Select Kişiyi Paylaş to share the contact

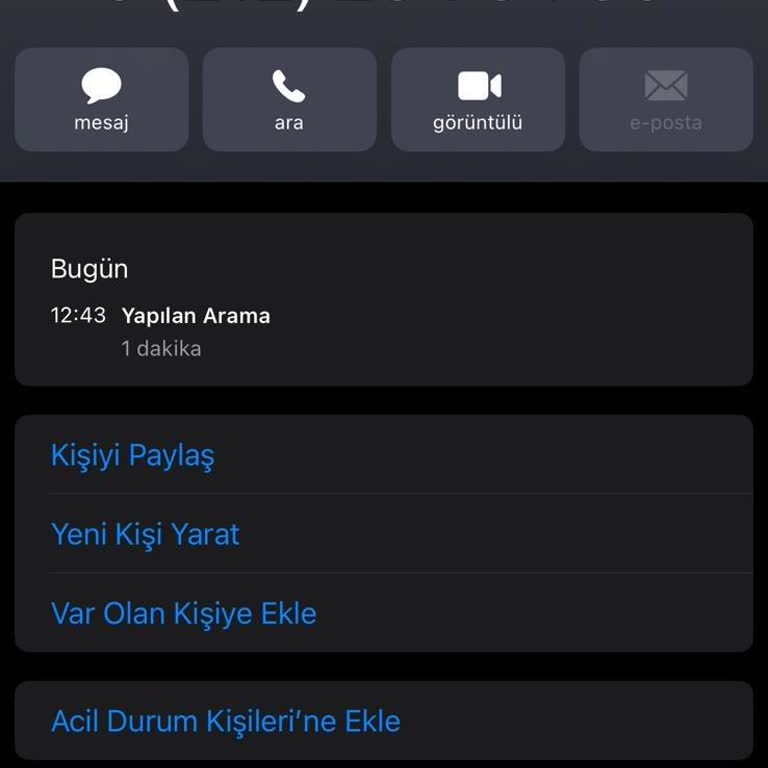(x=133, y=455)
